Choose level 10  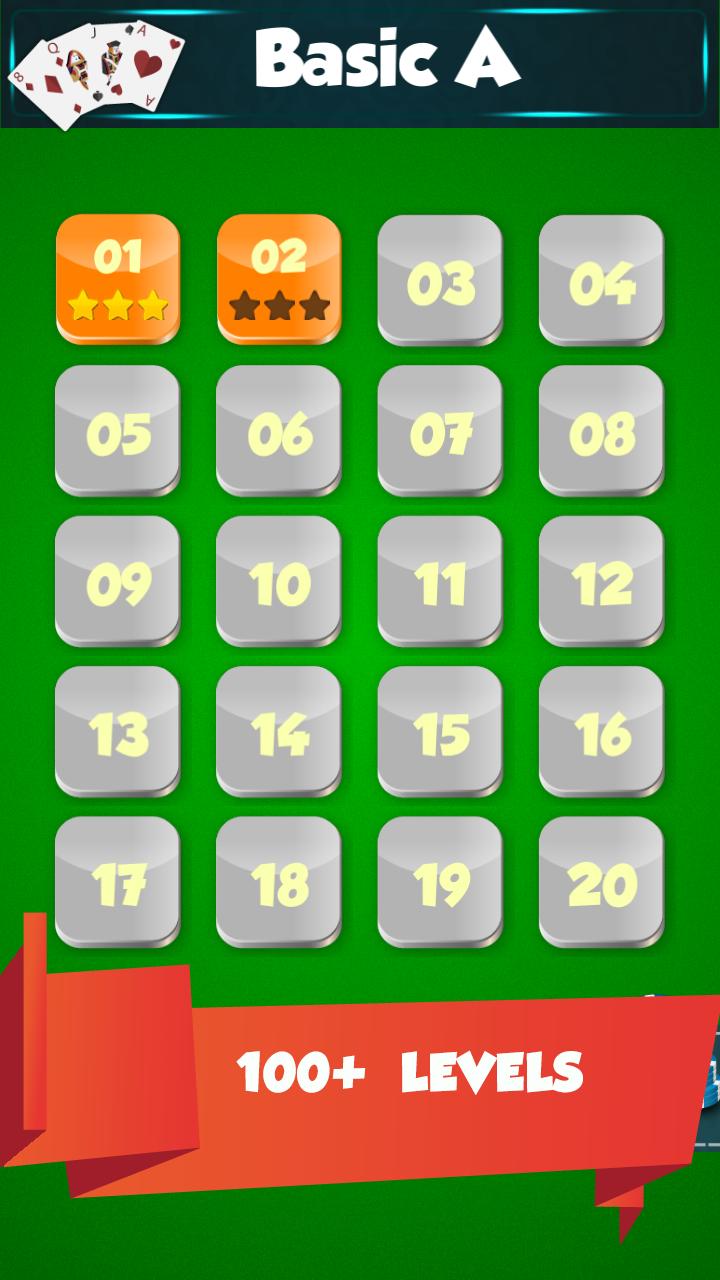279,581
